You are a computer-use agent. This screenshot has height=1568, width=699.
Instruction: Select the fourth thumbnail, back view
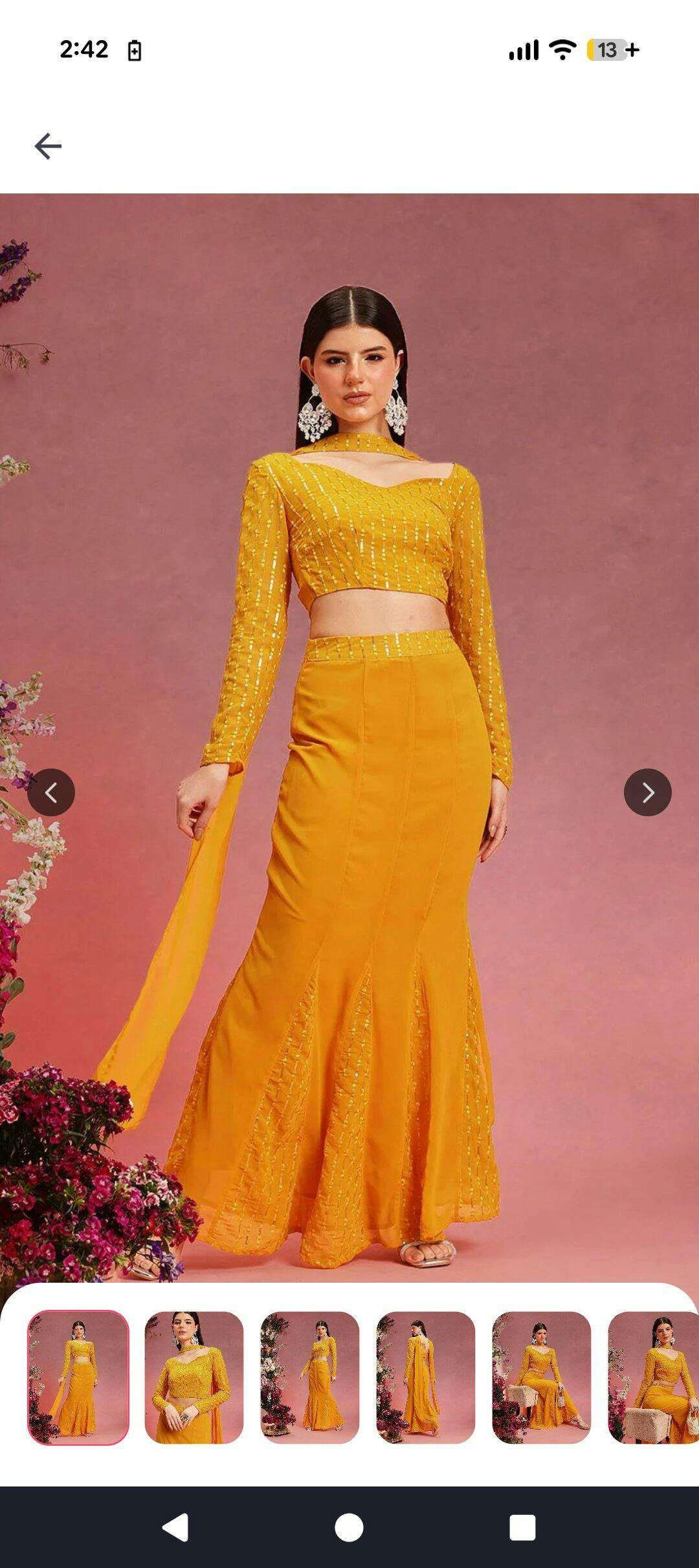426,1377
